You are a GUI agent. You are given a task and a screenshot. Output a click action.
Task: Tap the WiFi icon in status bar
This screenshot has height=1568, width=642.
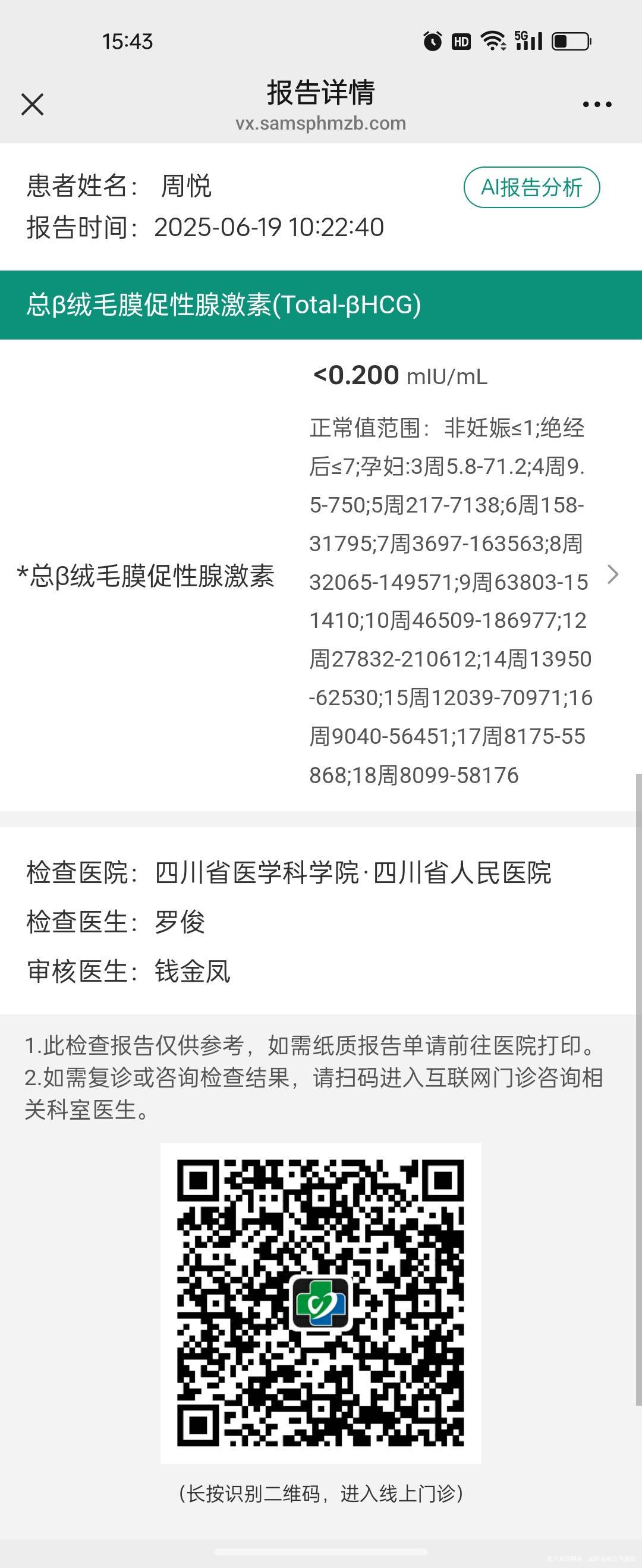tap(492, 41)
